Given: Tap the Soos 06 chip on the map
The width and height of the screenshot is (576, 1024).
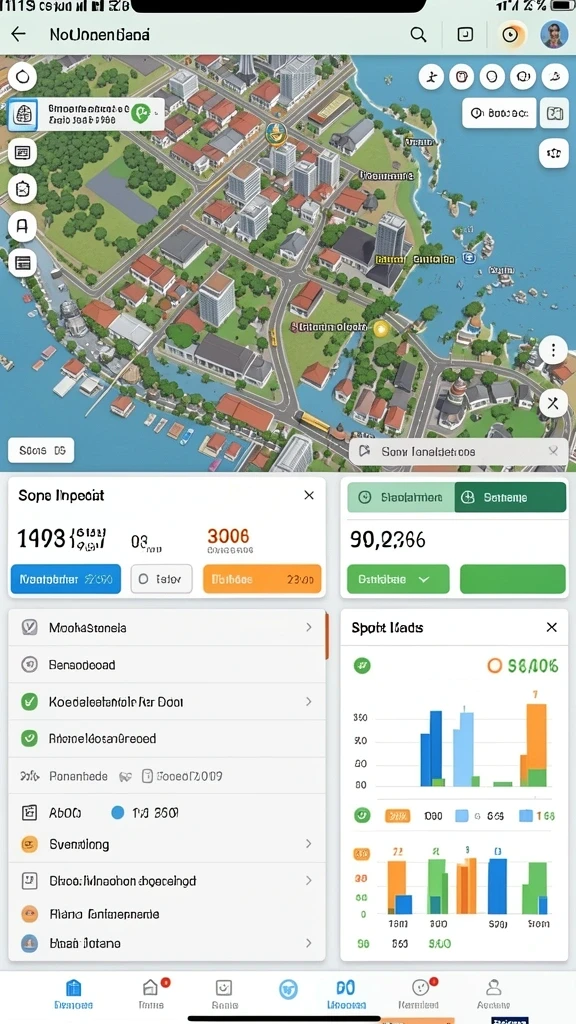Looking at the screenshot, I should [41, 451].
